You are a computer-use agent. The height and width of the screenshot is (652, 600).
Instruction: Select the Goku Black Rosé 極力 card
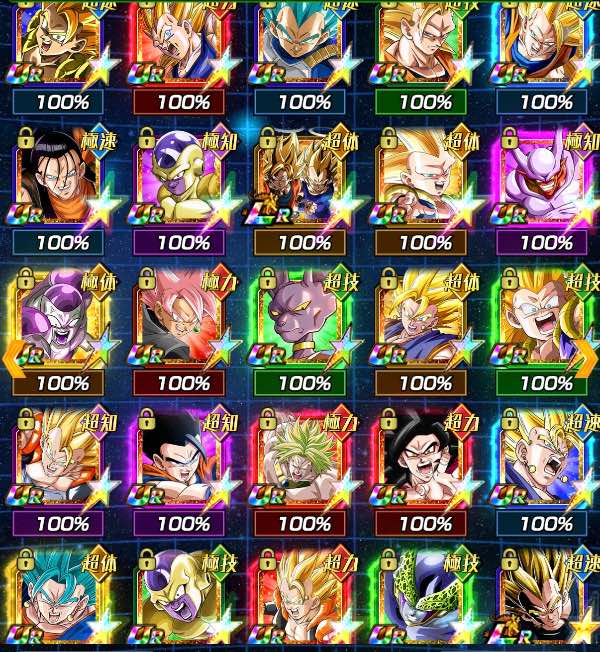point(182,318)
